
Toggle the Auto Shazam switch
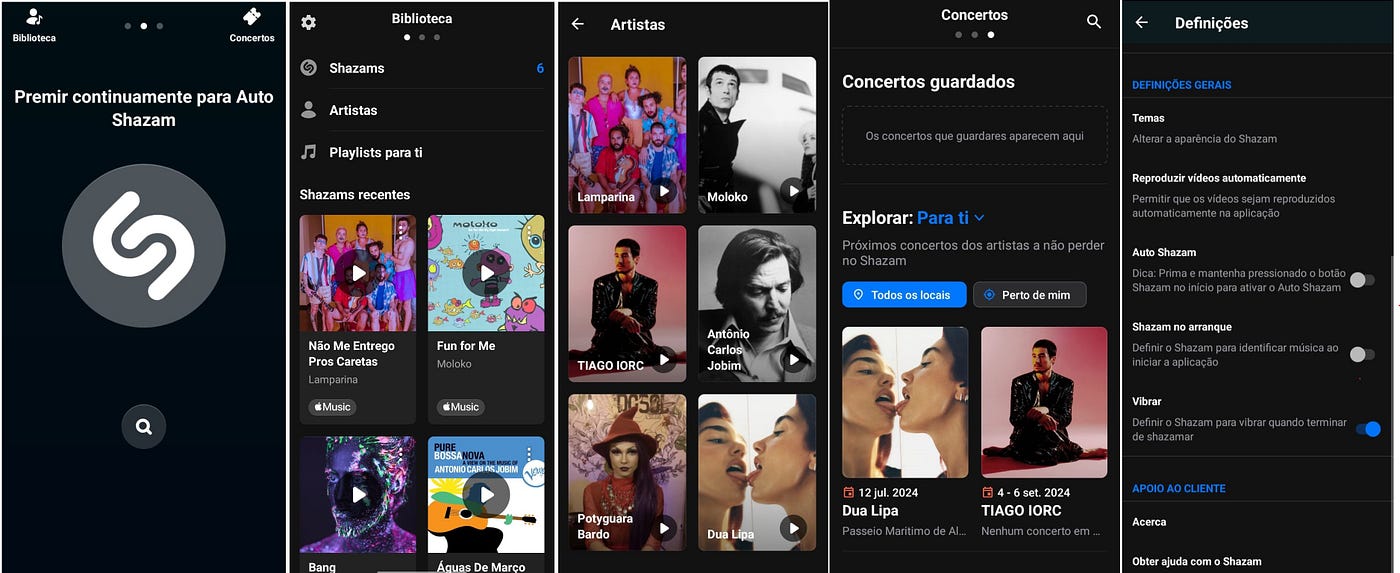pos(1361,280)
